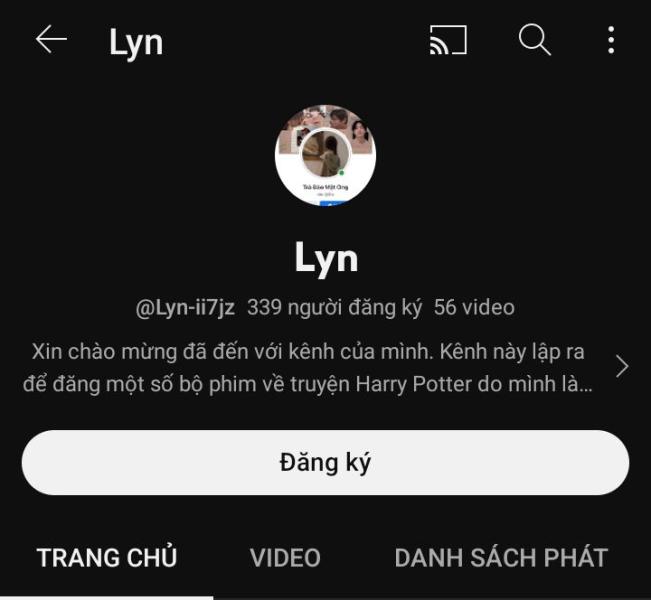Open the DANH SÁCH PHÁT tab

501,557
